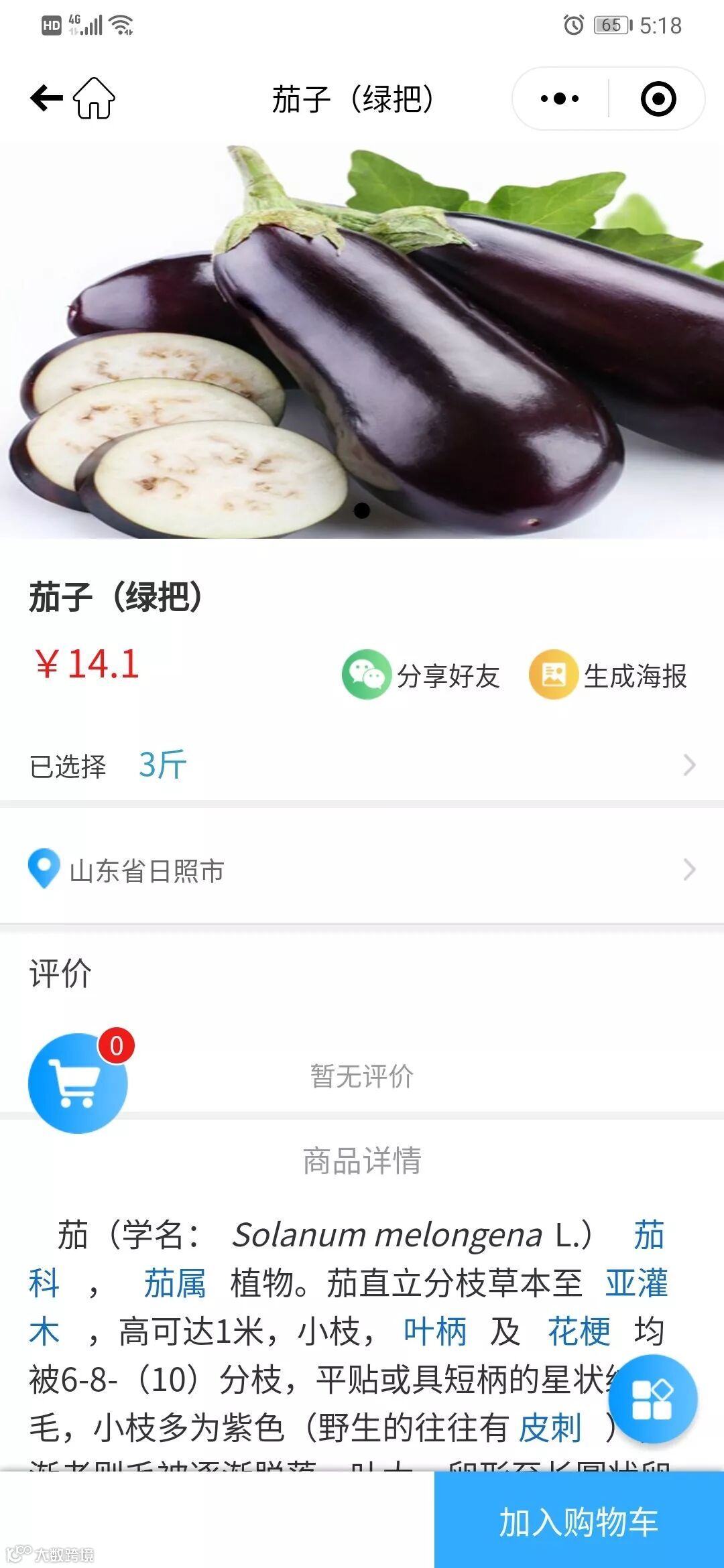The image size is (724, 1568).
Task: Open the mini program three-dot menu
Action: [560, 99]
